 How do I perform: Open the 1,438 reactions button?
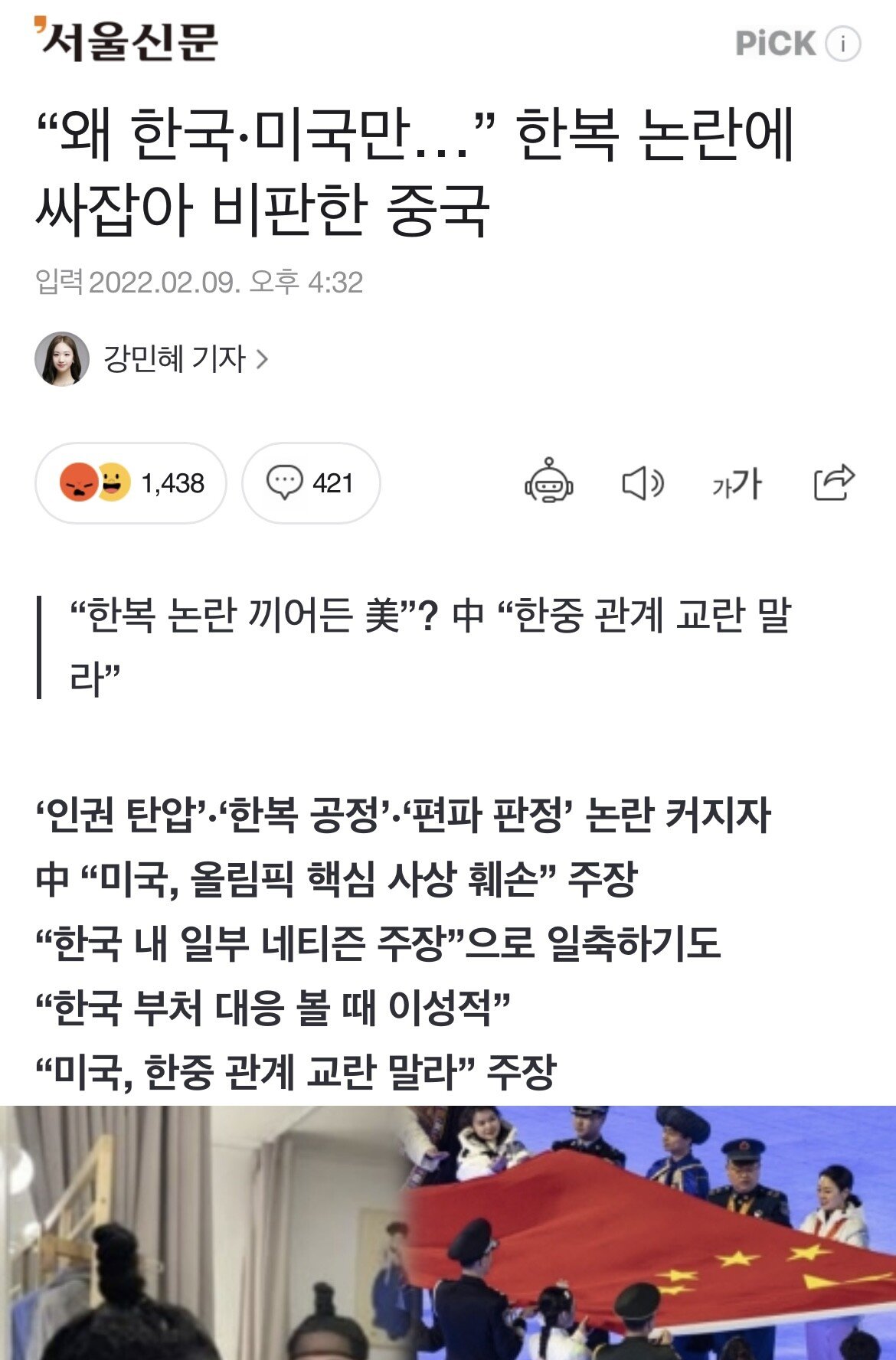(131, 483)
